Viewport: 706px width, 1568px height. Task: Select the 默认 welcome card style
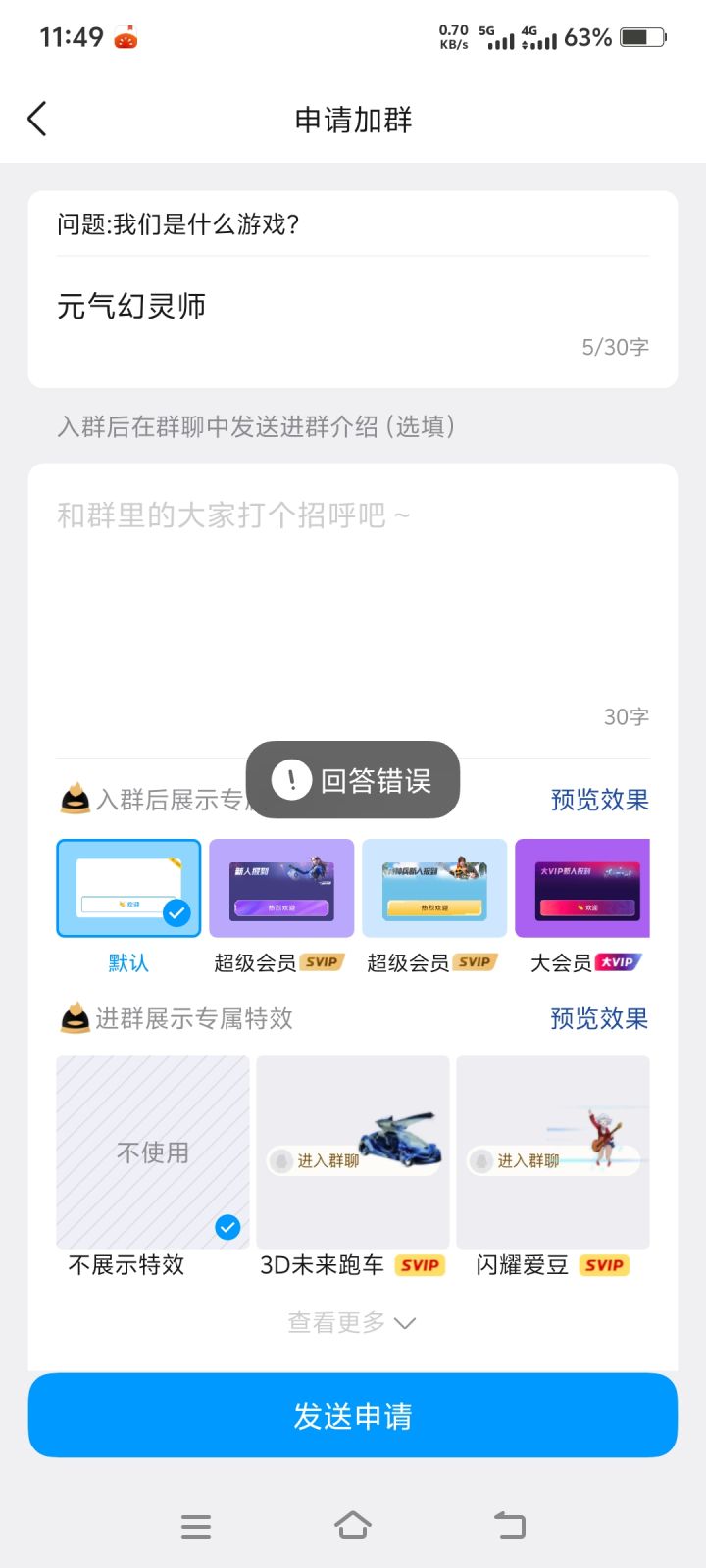pos(127,887)
